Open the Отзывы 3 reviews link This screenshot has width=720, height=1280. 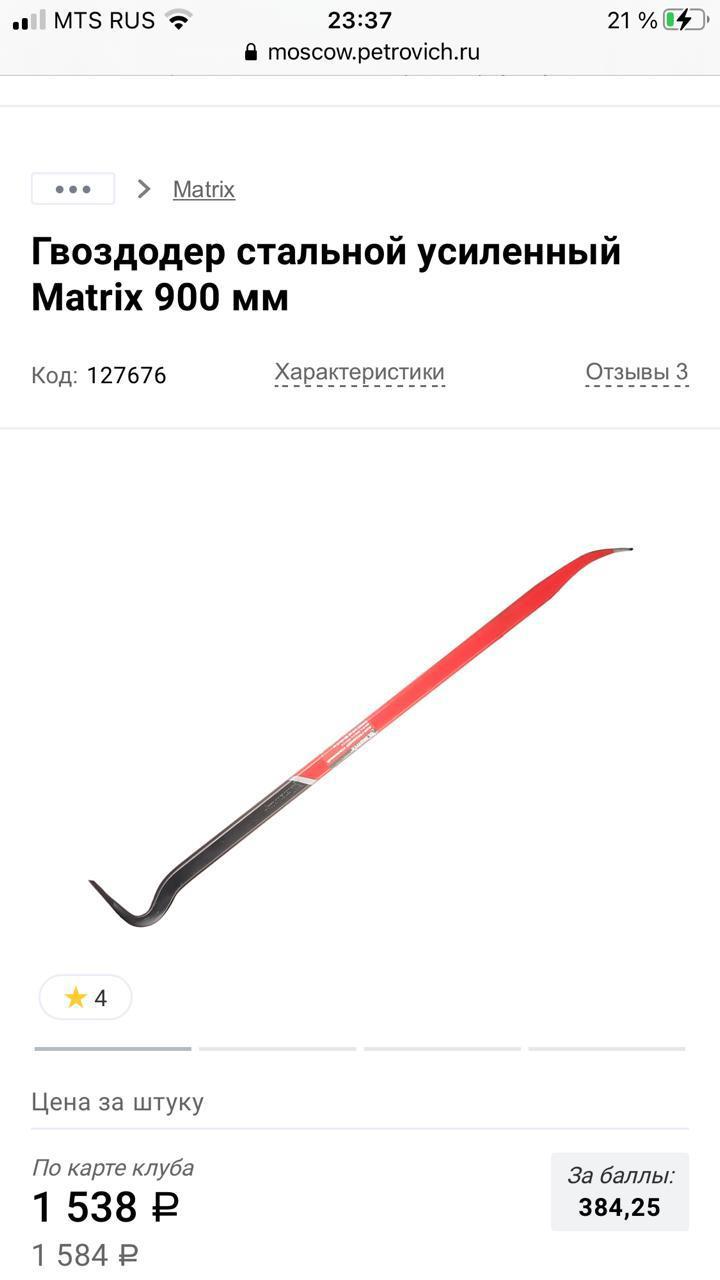click(x=636, y=373)
